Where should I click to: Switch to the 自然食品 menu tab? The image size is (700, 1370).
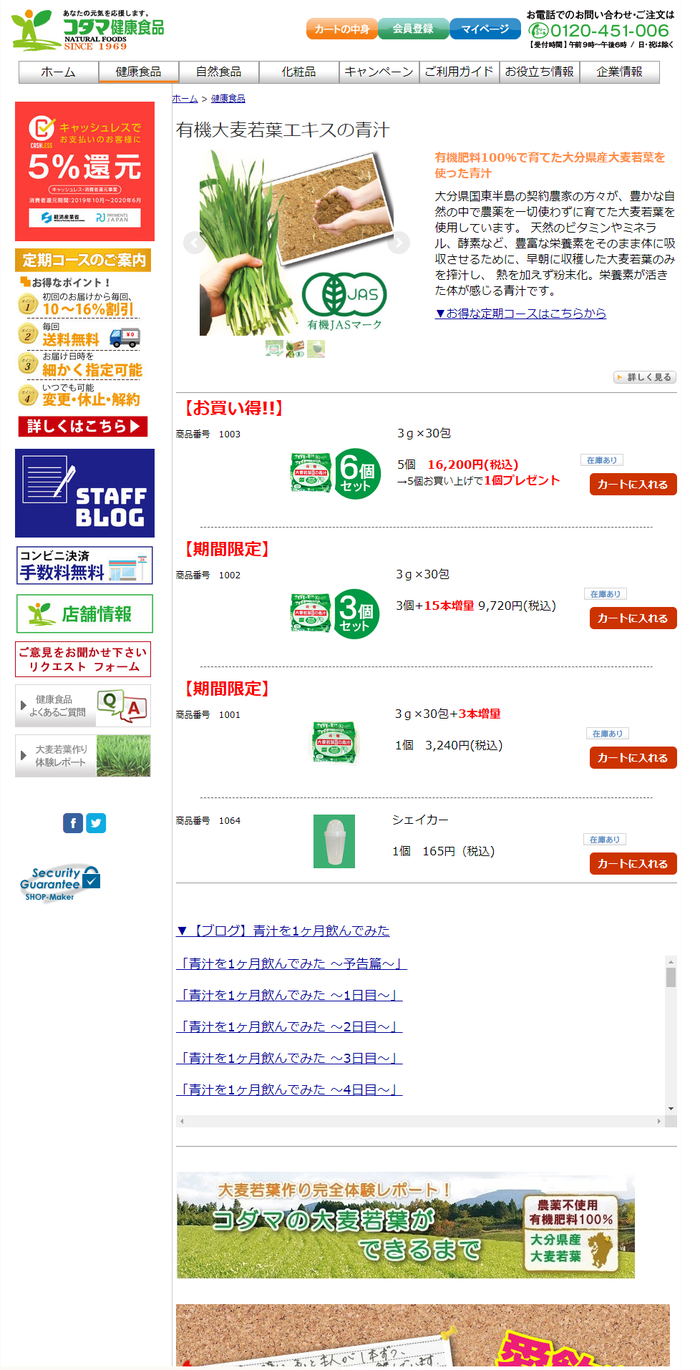click(218, 72)
